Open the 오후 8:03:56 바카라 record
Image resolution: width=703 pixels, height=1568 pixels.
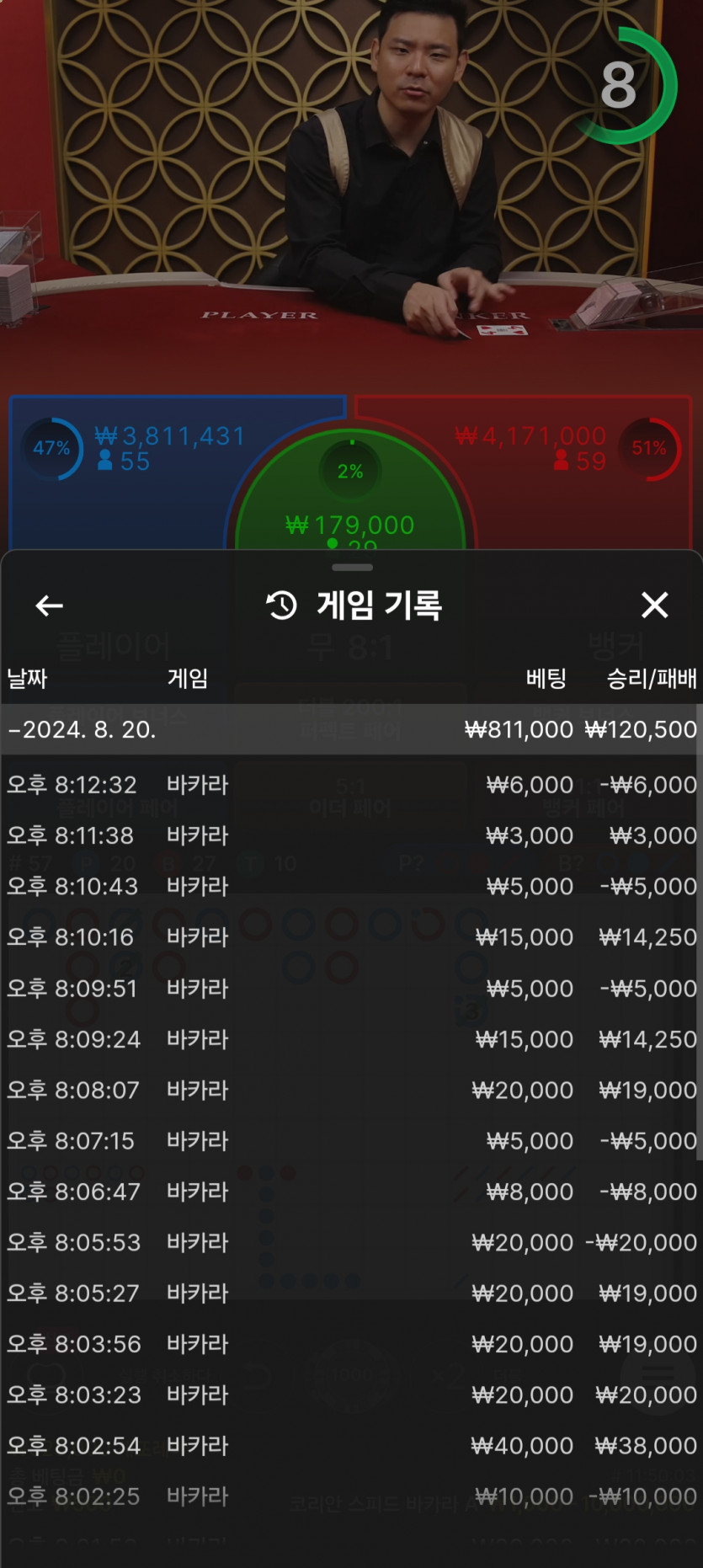pos(351,1344)
